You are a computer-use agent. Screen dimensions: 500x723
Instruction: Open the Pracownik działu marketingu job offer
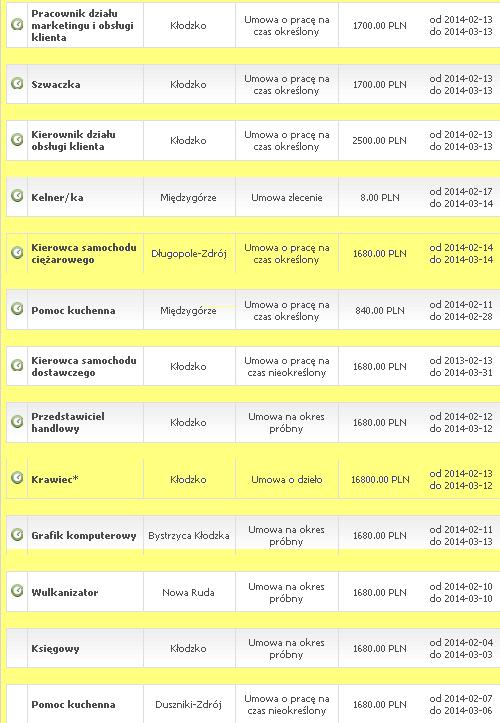(x=83, y=25)
